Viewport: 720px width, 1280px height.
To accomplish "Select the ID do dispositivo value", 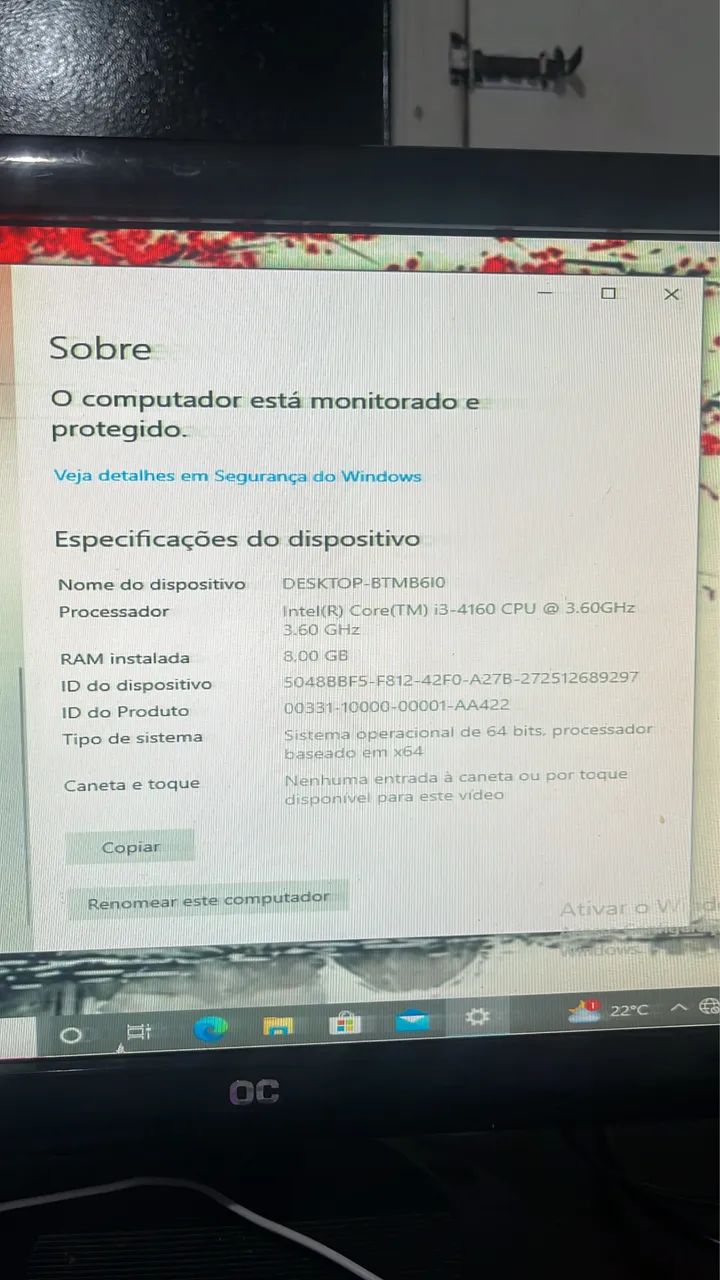I will [x=460, y=679].
